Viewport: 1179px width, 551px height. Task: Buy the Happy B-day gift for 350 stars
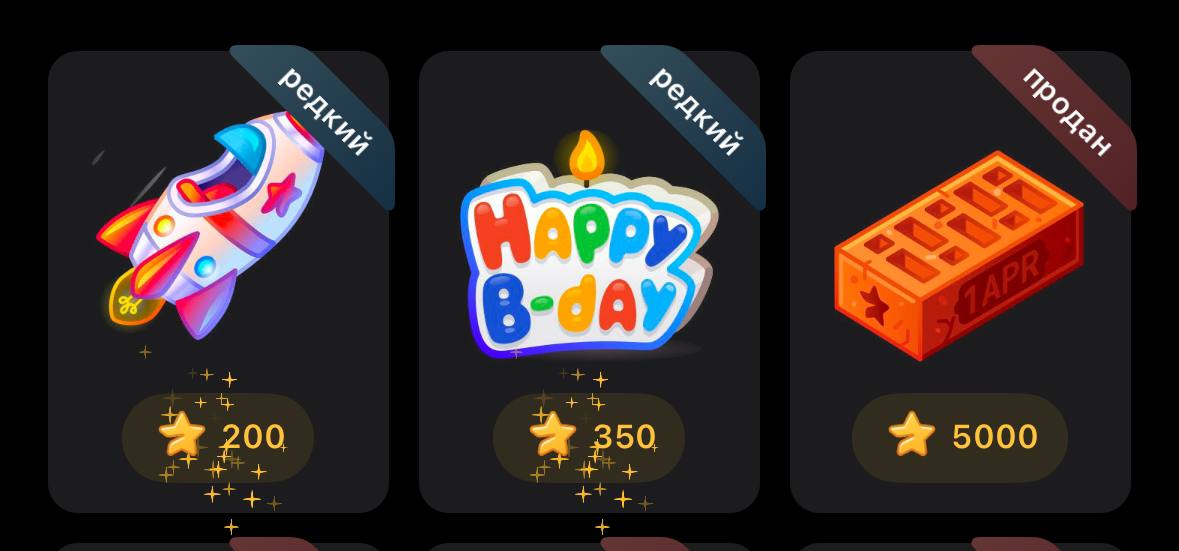[x=589, y=437]
